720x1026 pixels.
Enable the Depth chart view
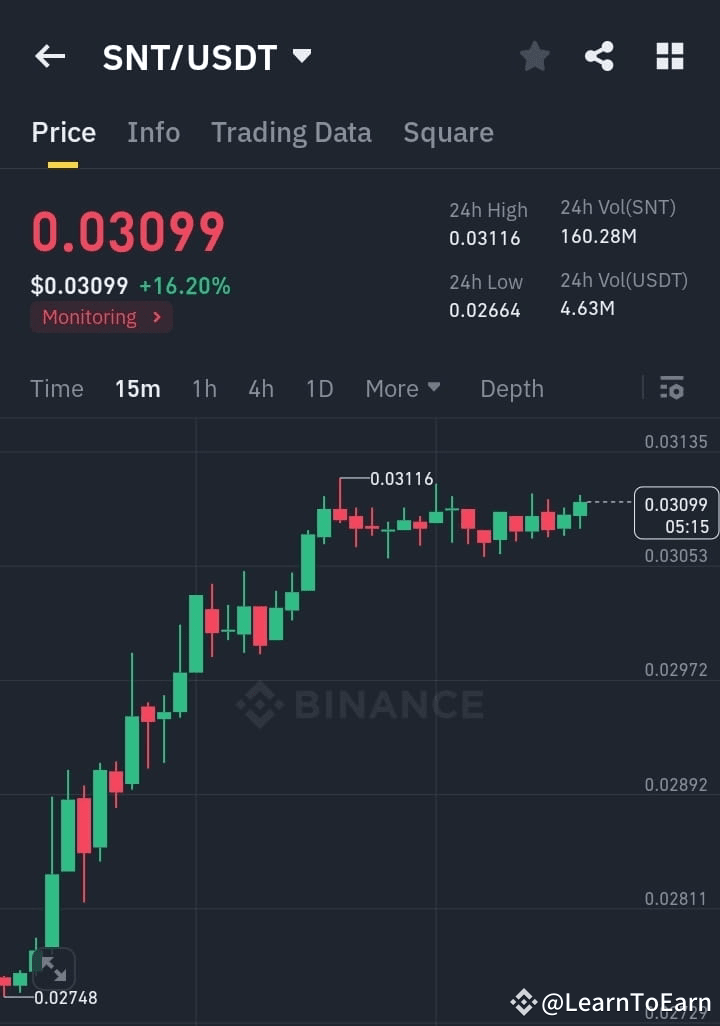pyautogui.click(x=511, y=388)
